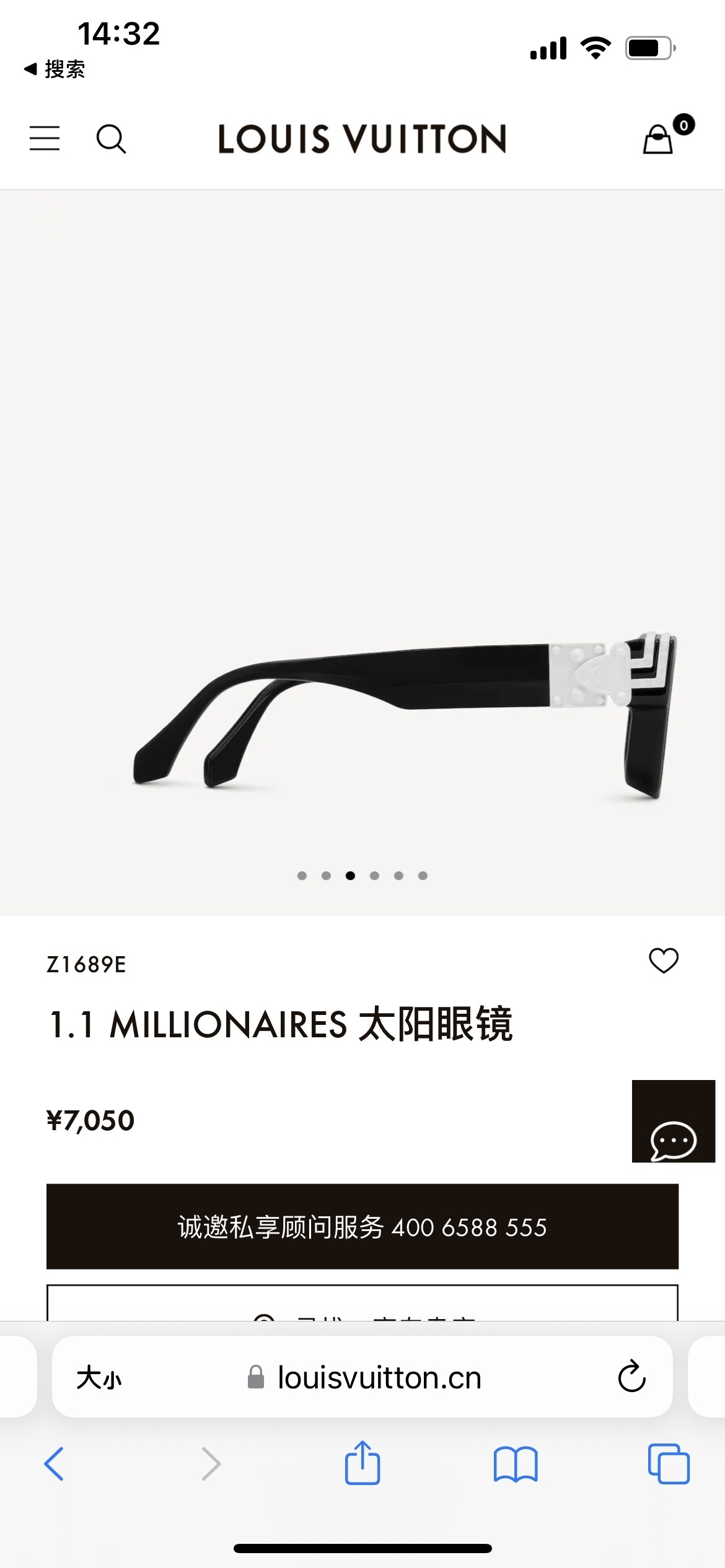Return to 搜索 app

click(x=55, y=69)
